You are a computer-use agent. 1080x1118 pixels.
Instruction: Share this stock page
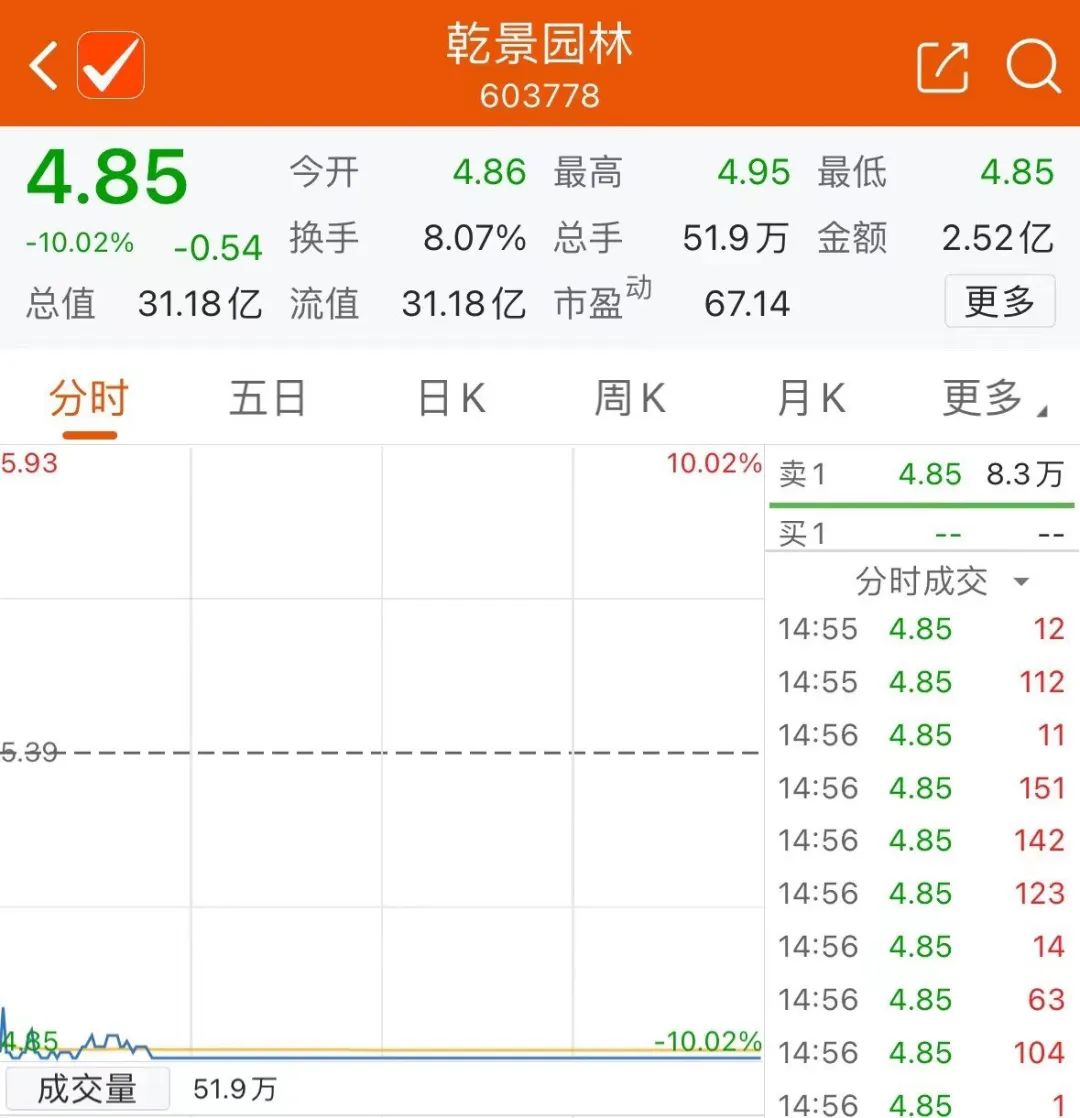point(942,67)
